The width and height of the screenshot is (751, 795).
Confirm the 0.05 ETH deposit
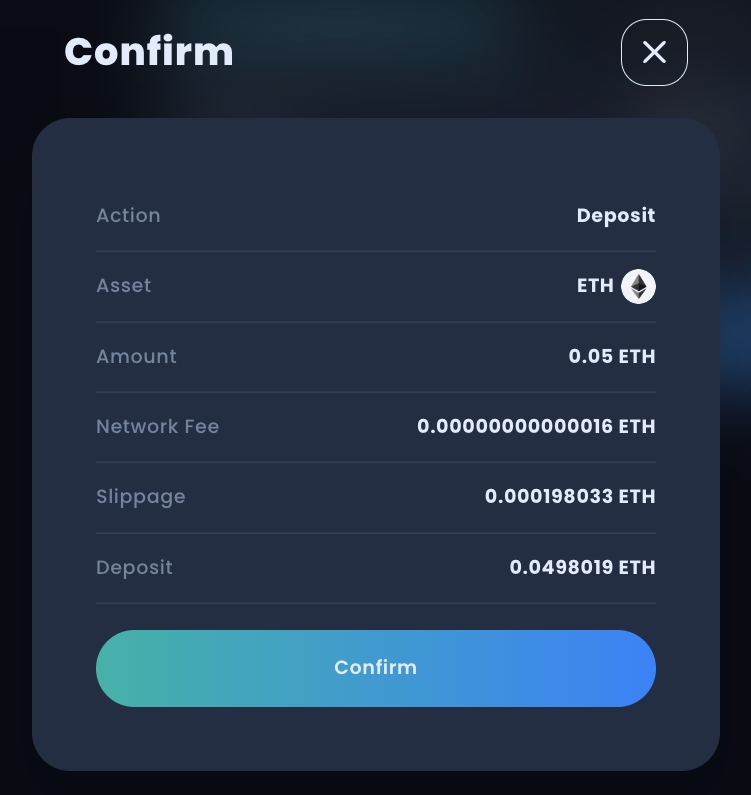pos(375,668)
